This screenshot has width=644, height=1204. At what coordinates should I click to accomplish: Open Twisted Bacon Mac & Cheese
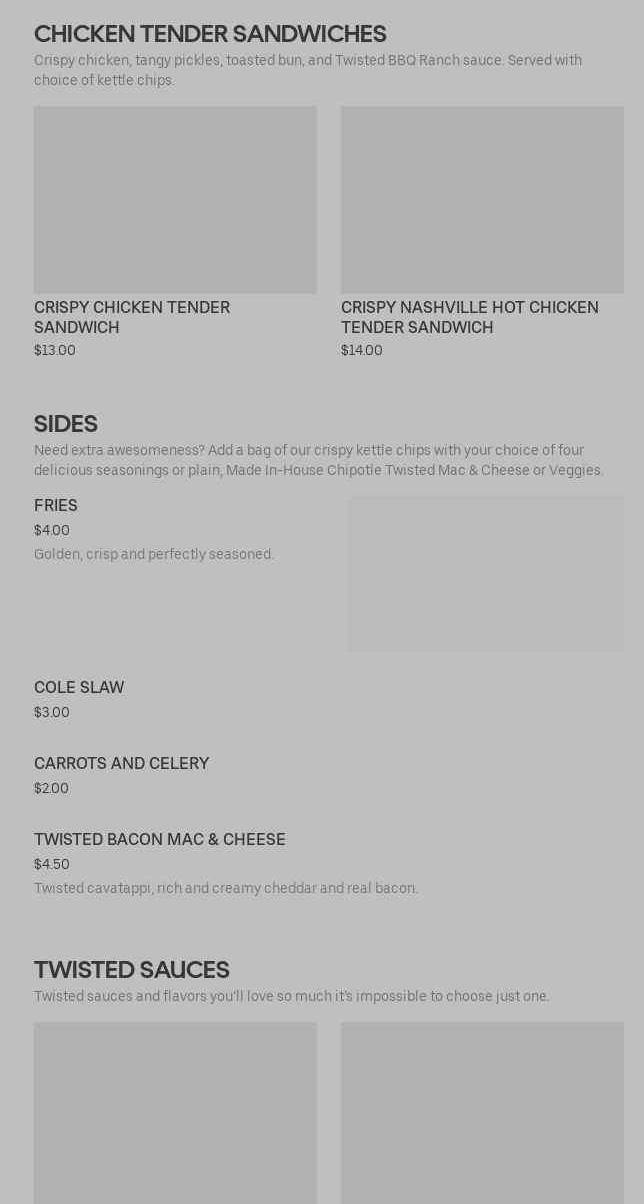click(329, 864)
